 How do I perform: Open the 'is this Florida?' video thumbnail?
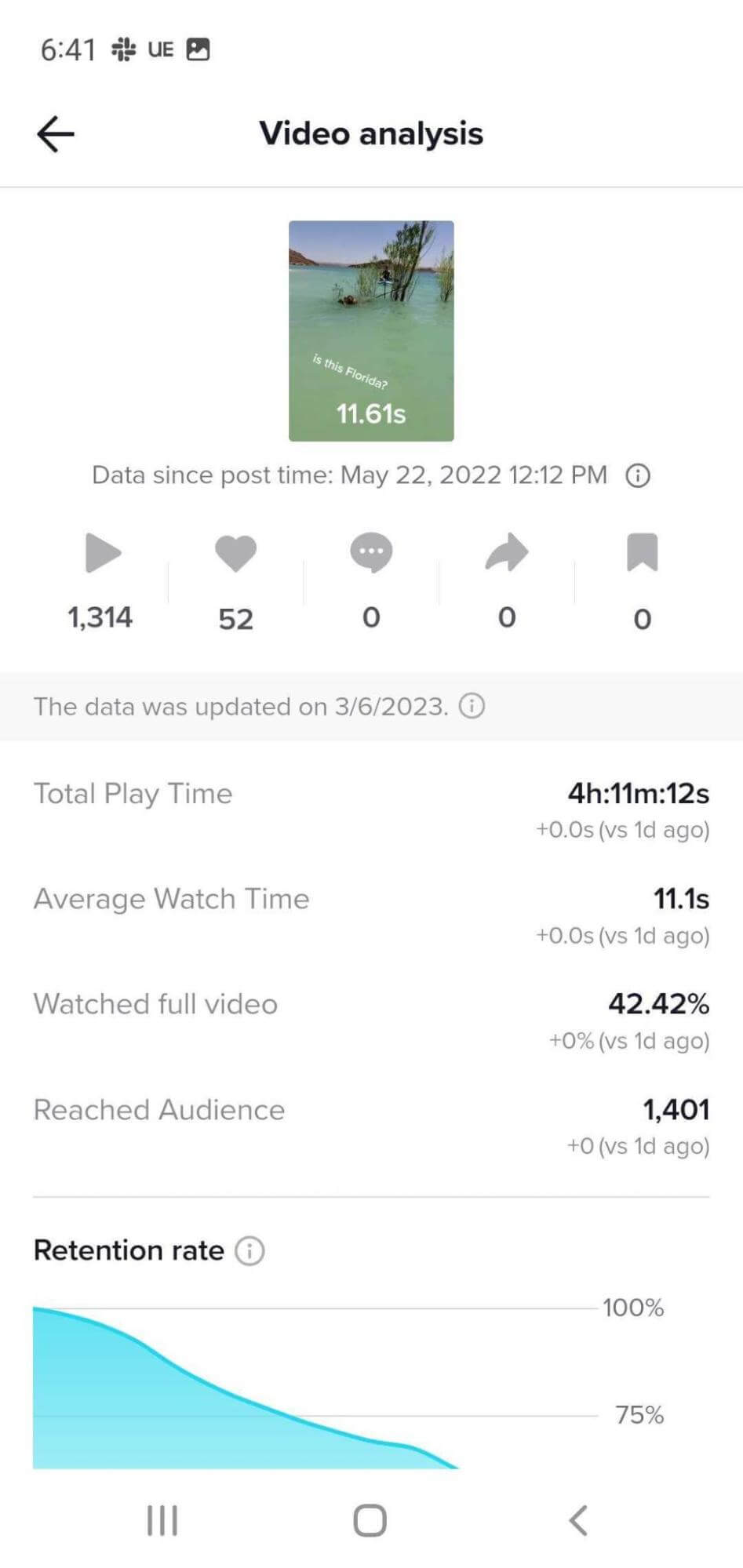pyautogui.click(x=371, y=330)
